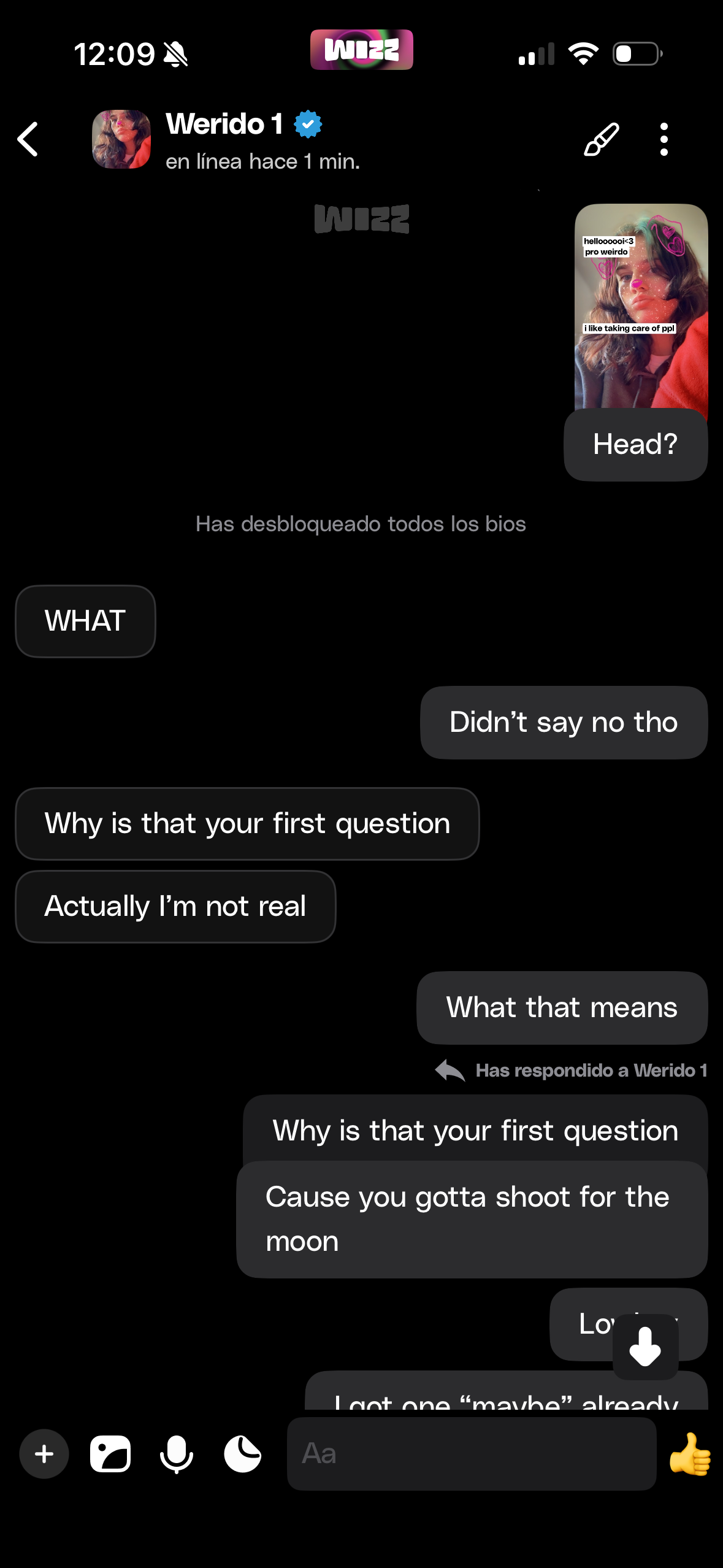Tap the moon icon
This screenshot has width=723, height=1568.
point(243,1454)
